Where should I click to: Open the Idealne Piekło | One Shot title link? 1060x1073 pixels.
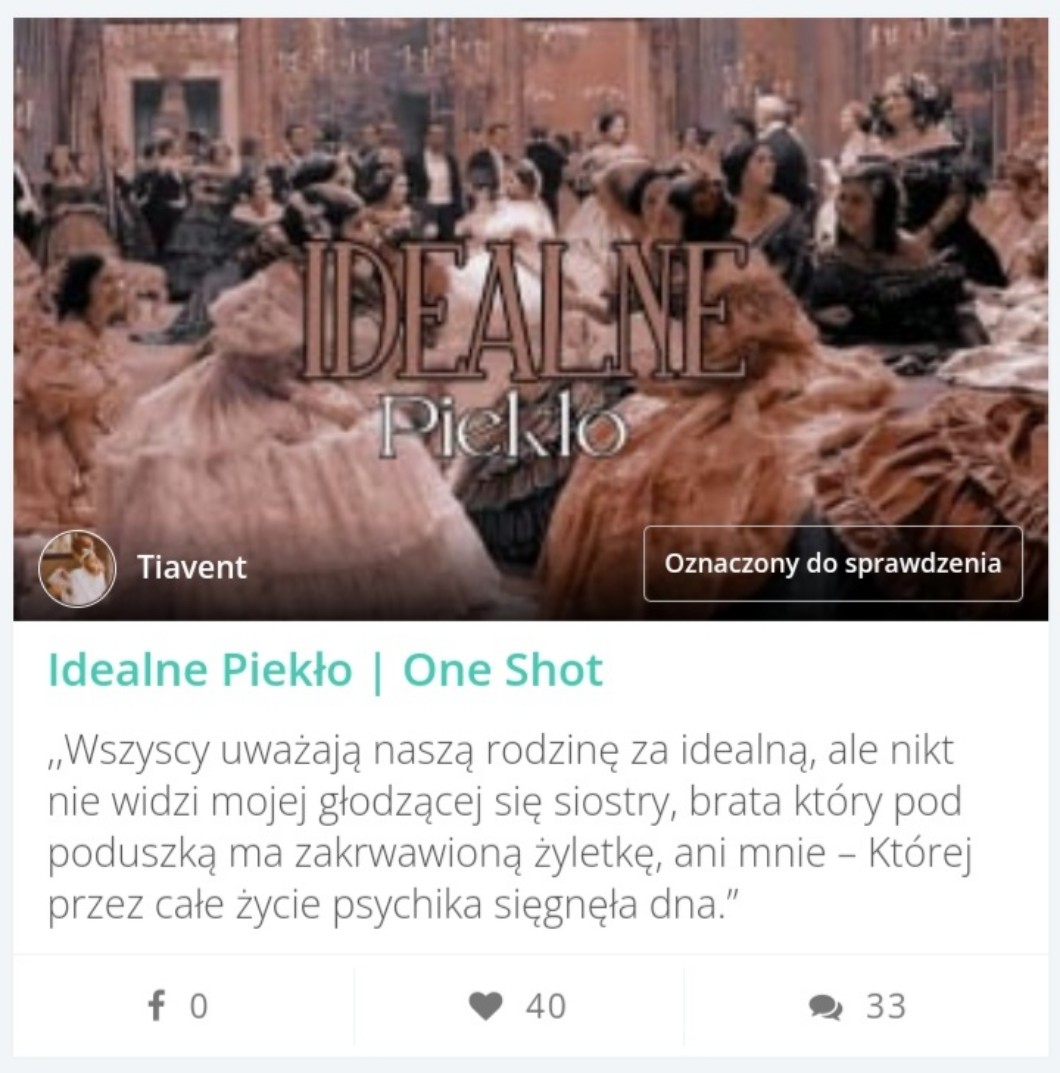pyautogui.click(x=326, y=671)
